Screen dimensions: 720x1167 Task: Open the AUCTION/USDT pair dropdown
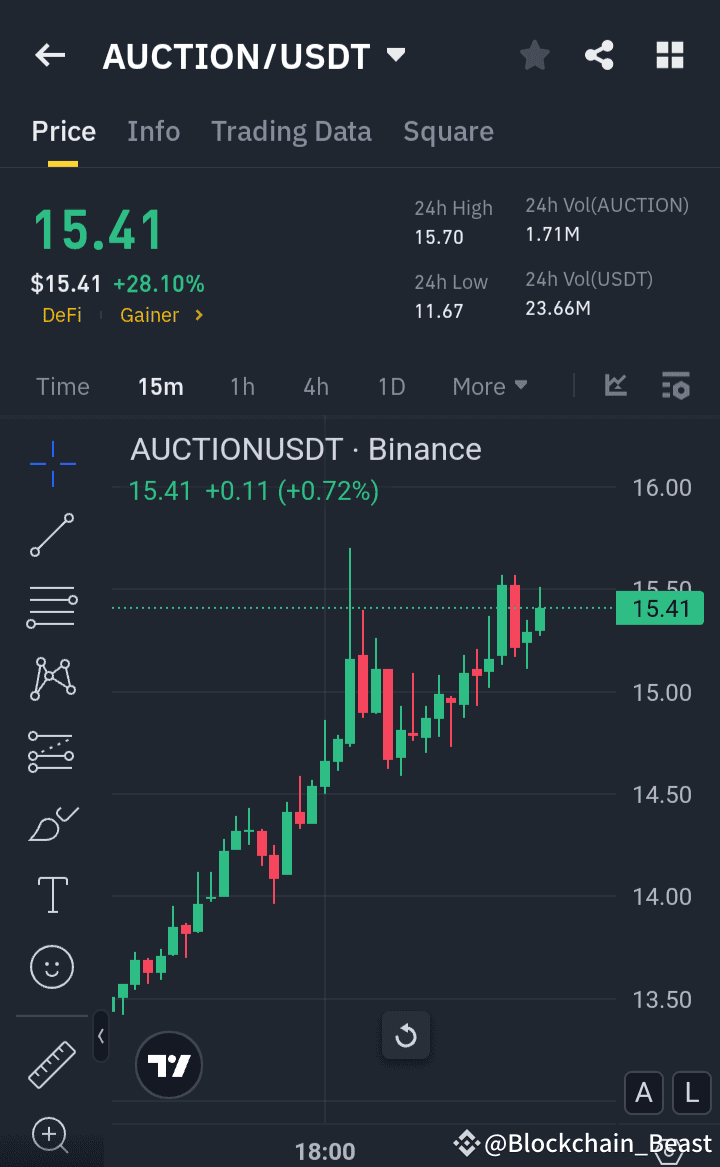tap(396, 56)
